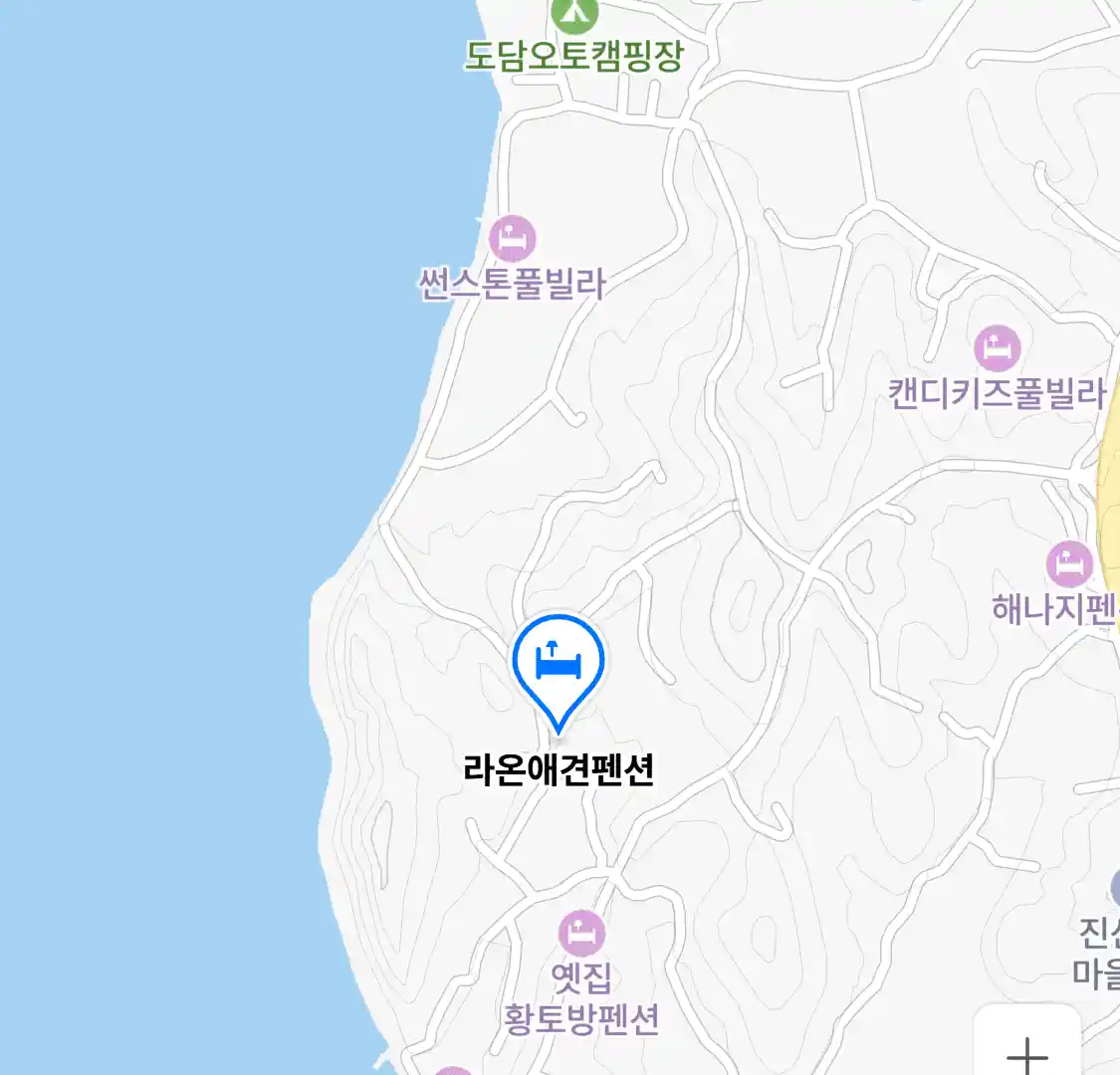Tap the 해나지펜션 lodging marker
The image size is (1120, 1075).
coord(1069,565)
